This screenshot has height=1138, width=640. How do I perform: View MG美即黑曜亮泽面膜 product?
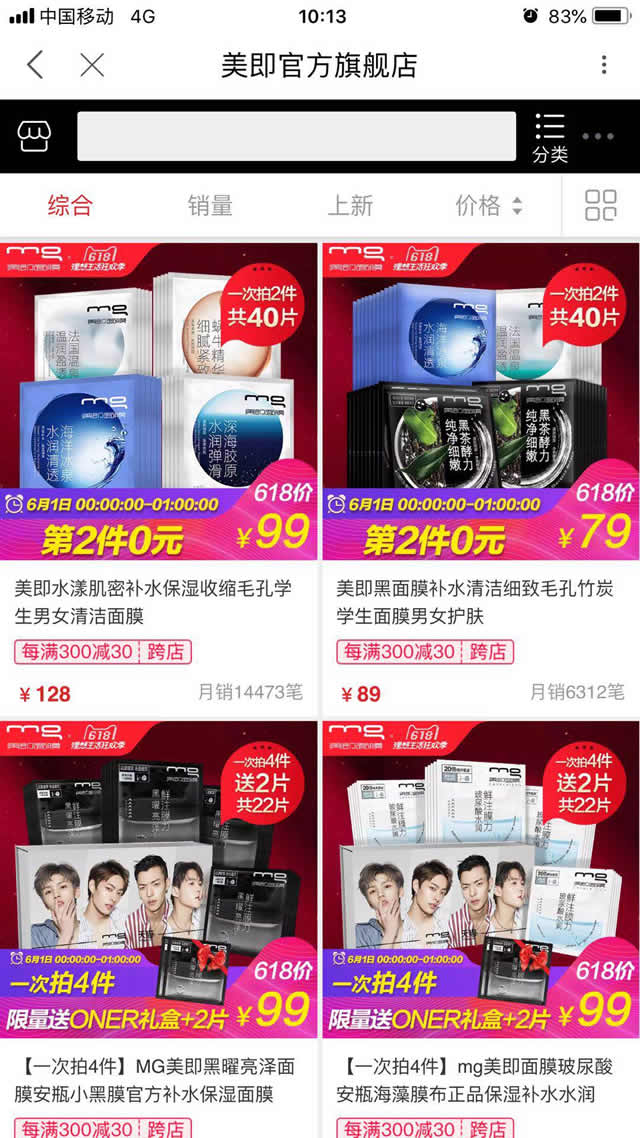159,880
